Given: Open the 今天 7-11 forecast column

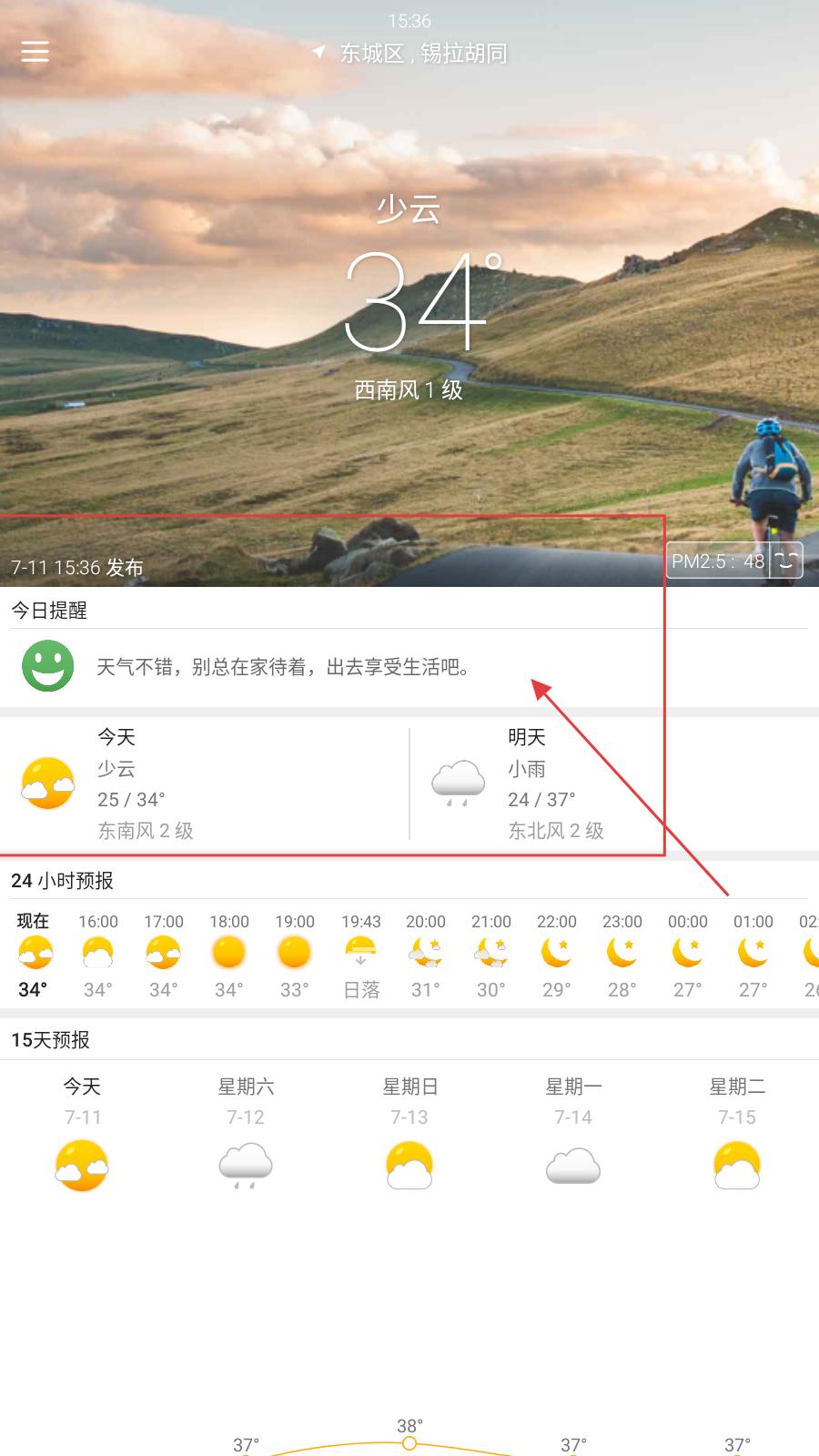Looking at the screenshot, I should click(82, 1133).
